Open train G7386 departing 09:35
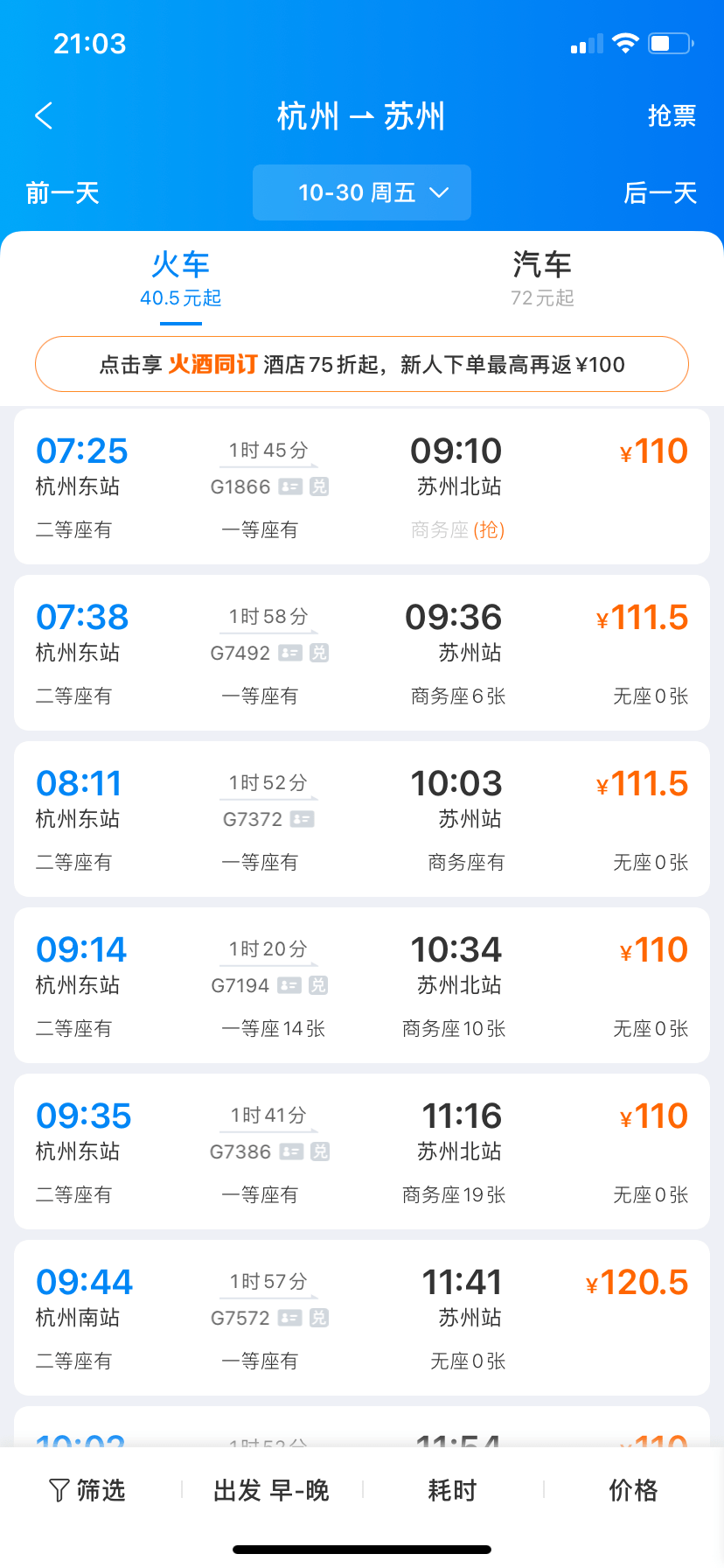The height and width of the screenshot is (1568, 724). [362, 1151]
